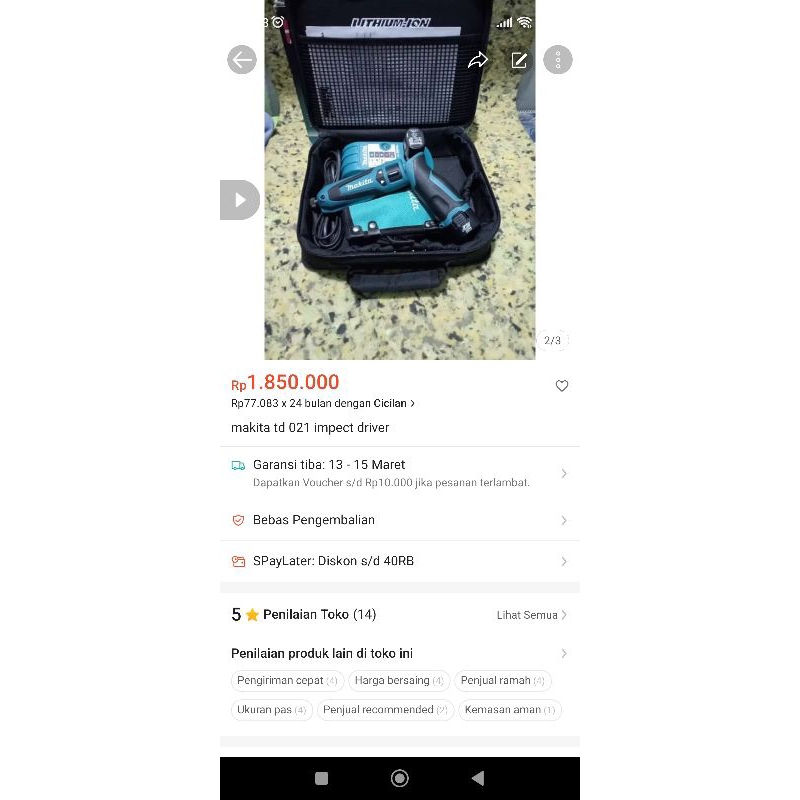Open the Bebas Pengembalian info
Screen dimensions: 800x800
pos(400,520)
